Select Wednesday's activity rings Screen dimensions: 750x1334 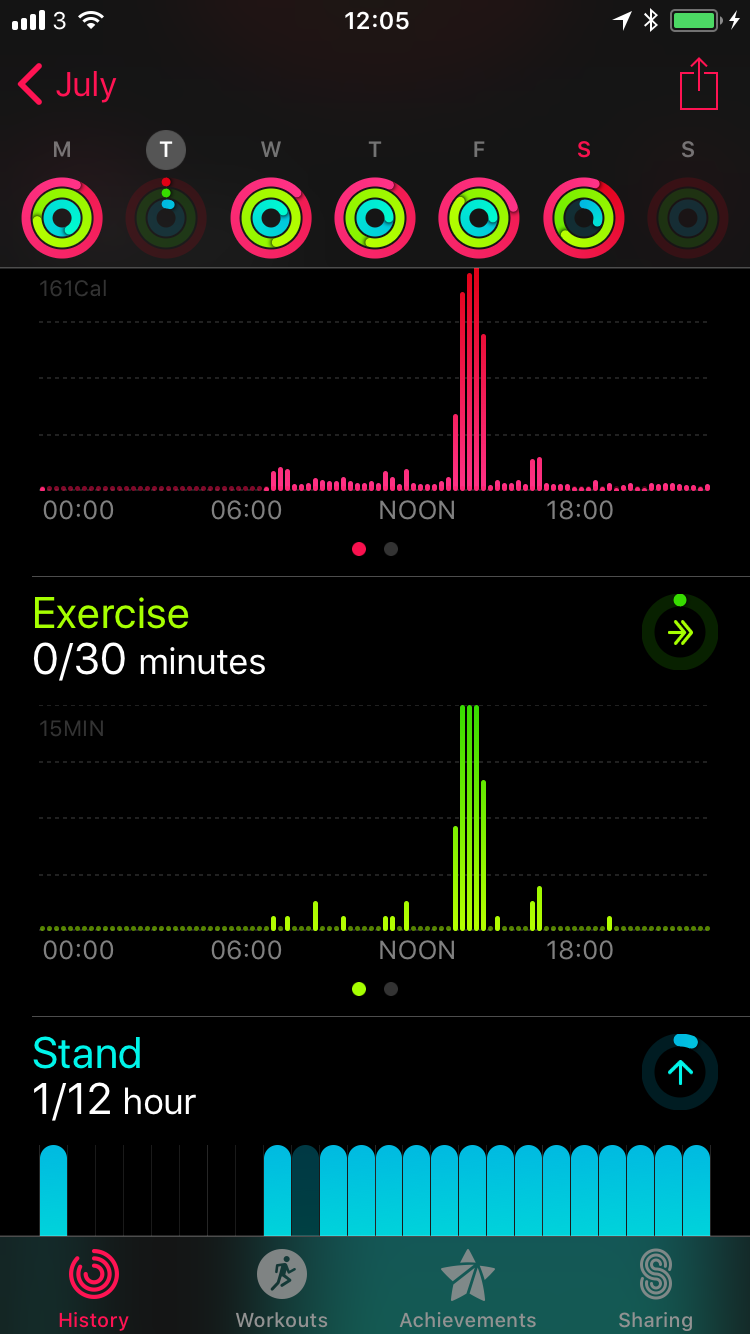point(271,217)
